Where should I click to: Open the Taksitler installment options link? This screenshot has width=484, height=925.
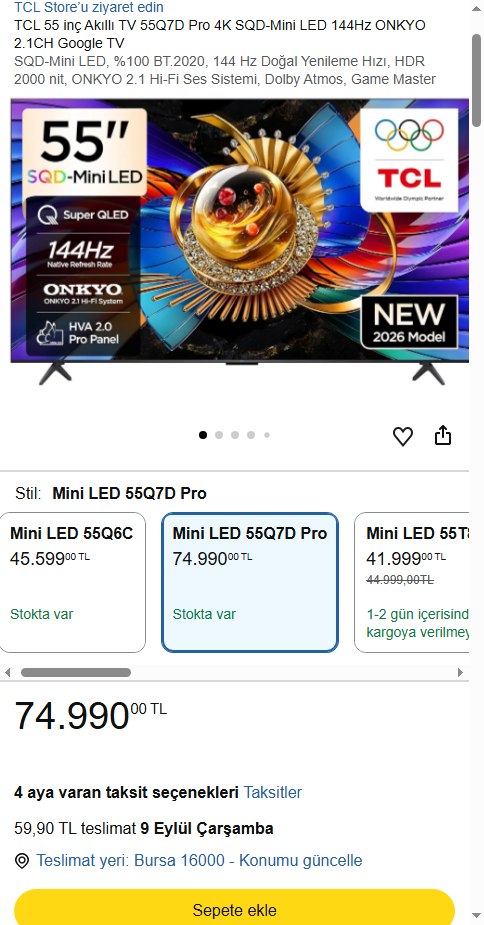point(273,792)
